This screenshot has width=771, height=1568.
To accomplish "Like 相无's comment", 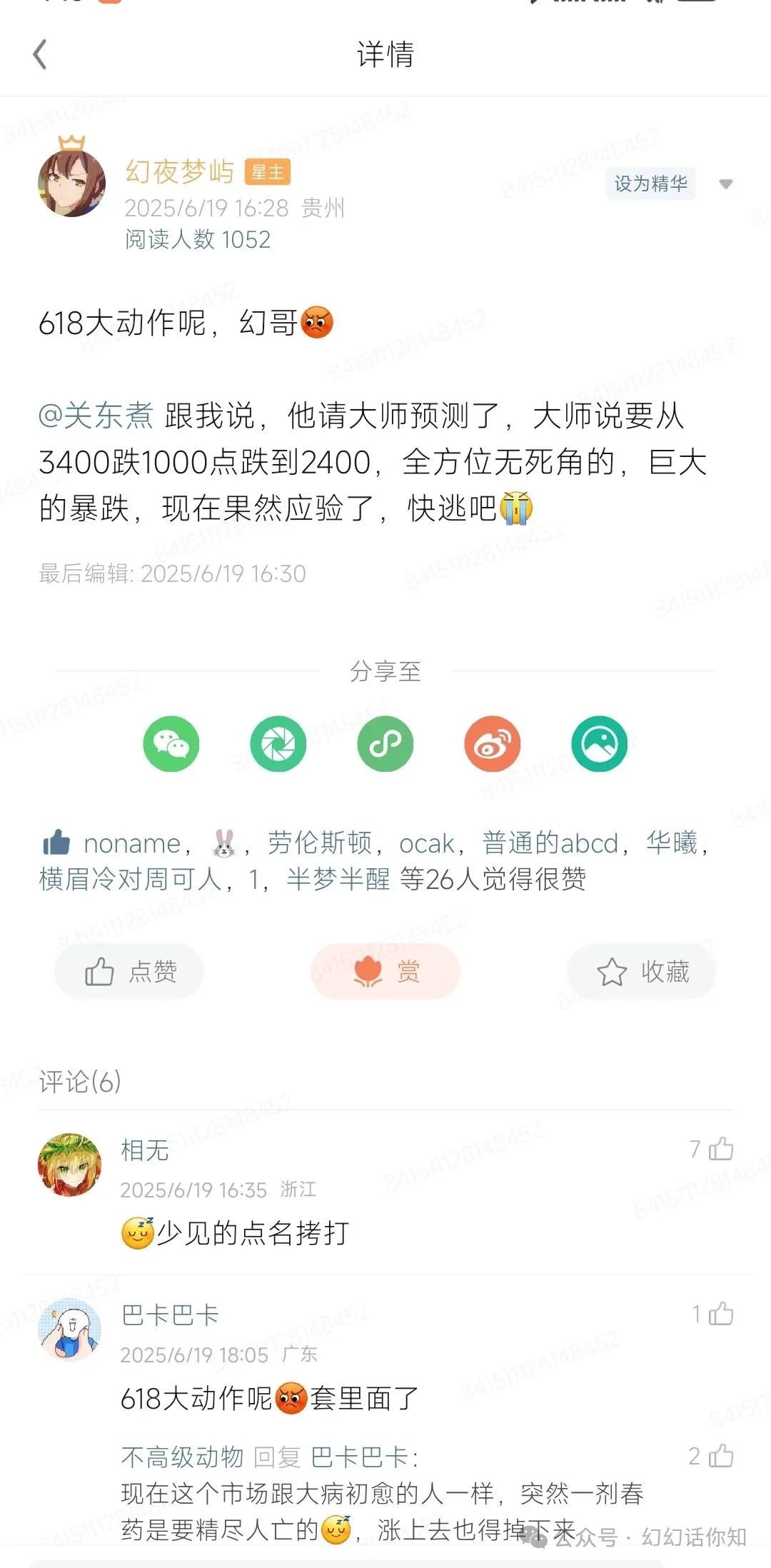I will click(720, 1149).
